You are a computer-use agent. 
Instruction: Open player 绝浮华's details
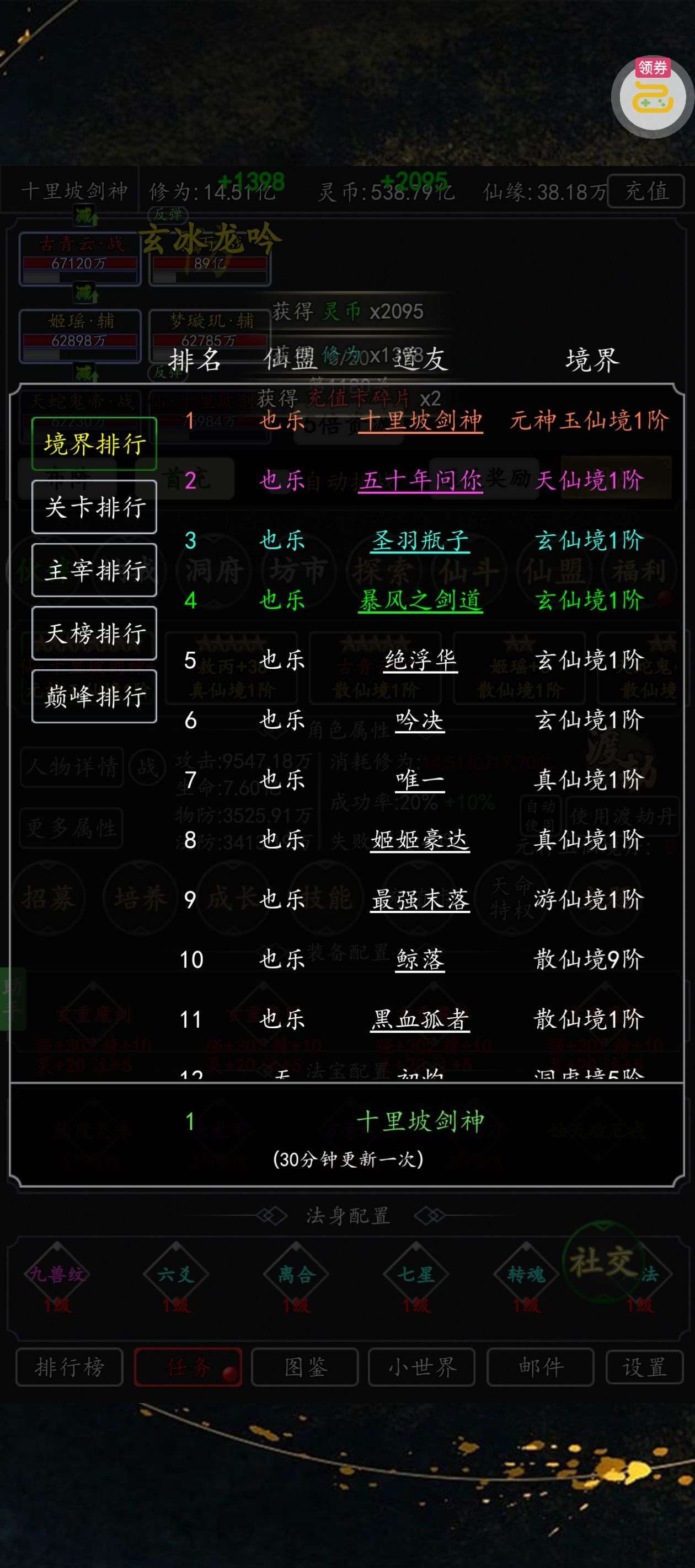[420, 661]
